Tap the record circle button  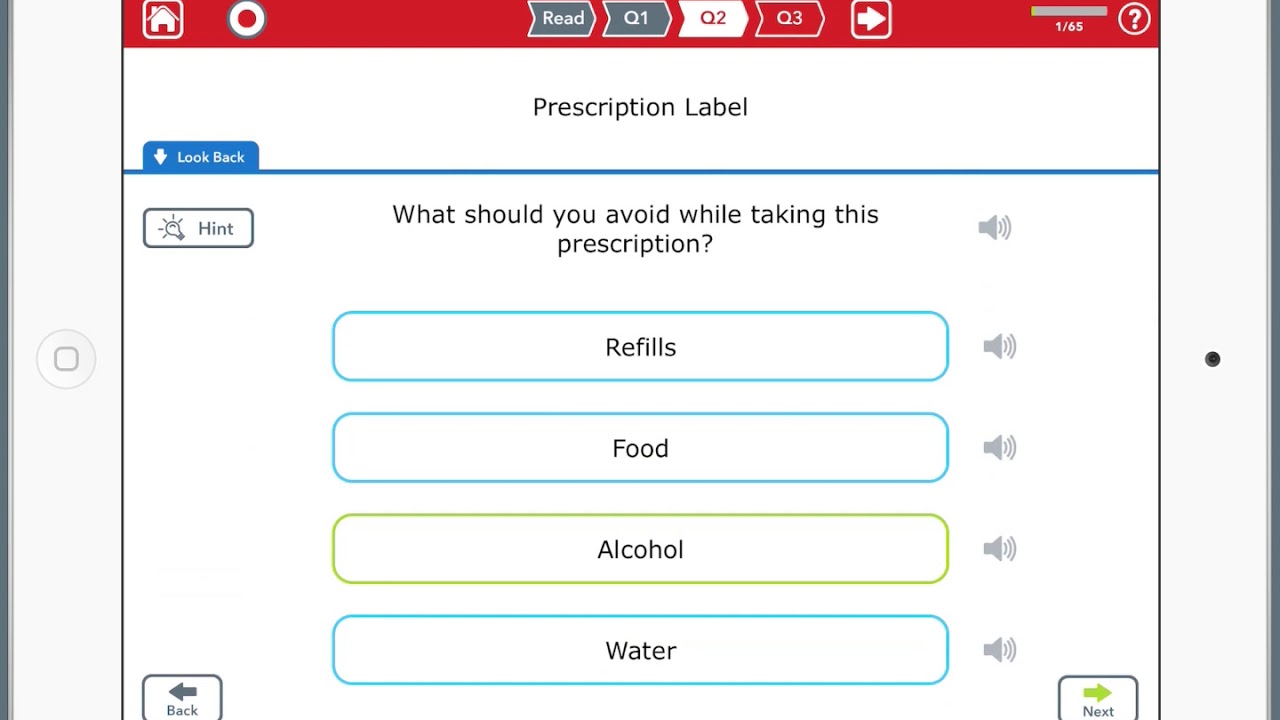click(x=246, y=19)
